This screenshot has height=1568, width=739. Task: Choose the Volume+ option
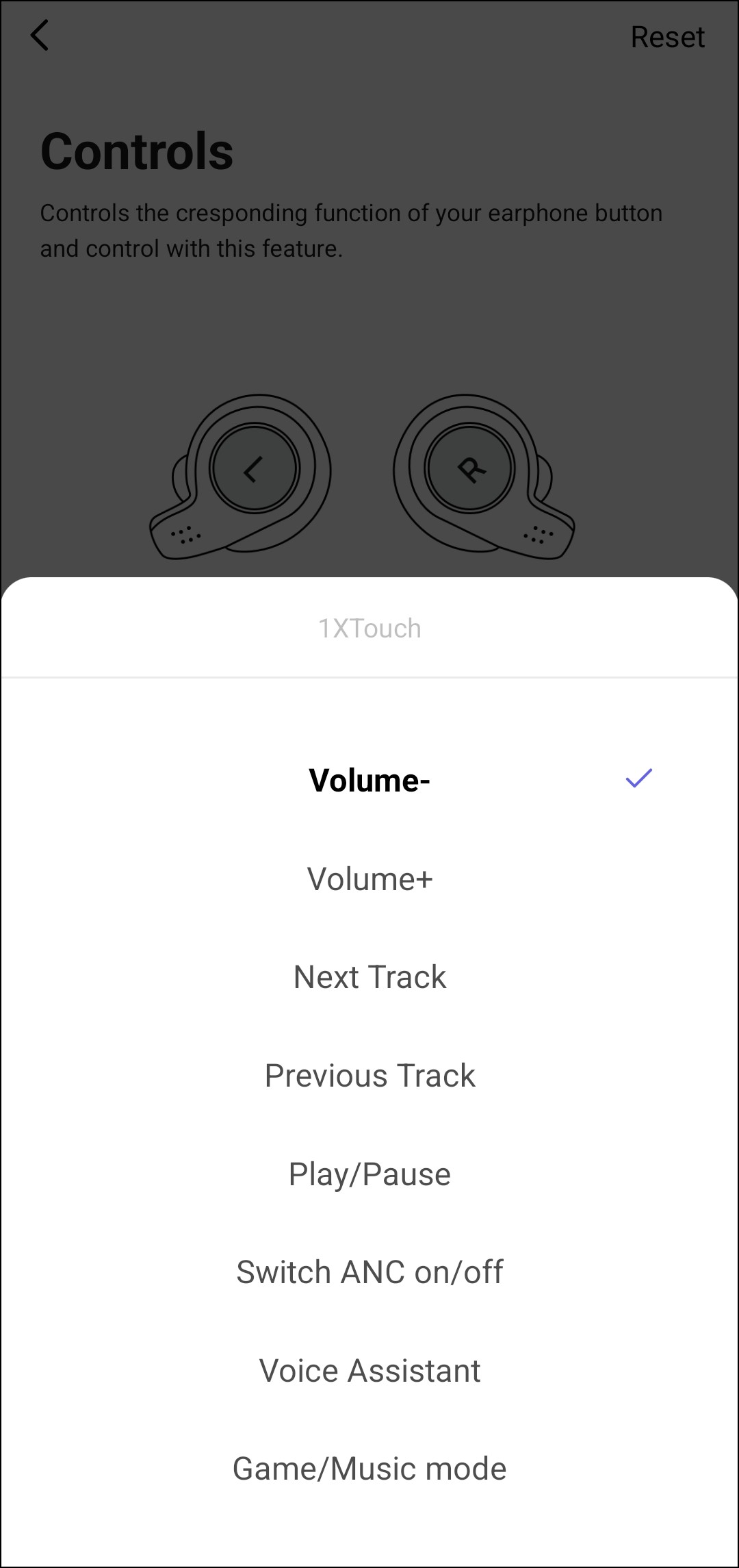[x=369, y=879]
